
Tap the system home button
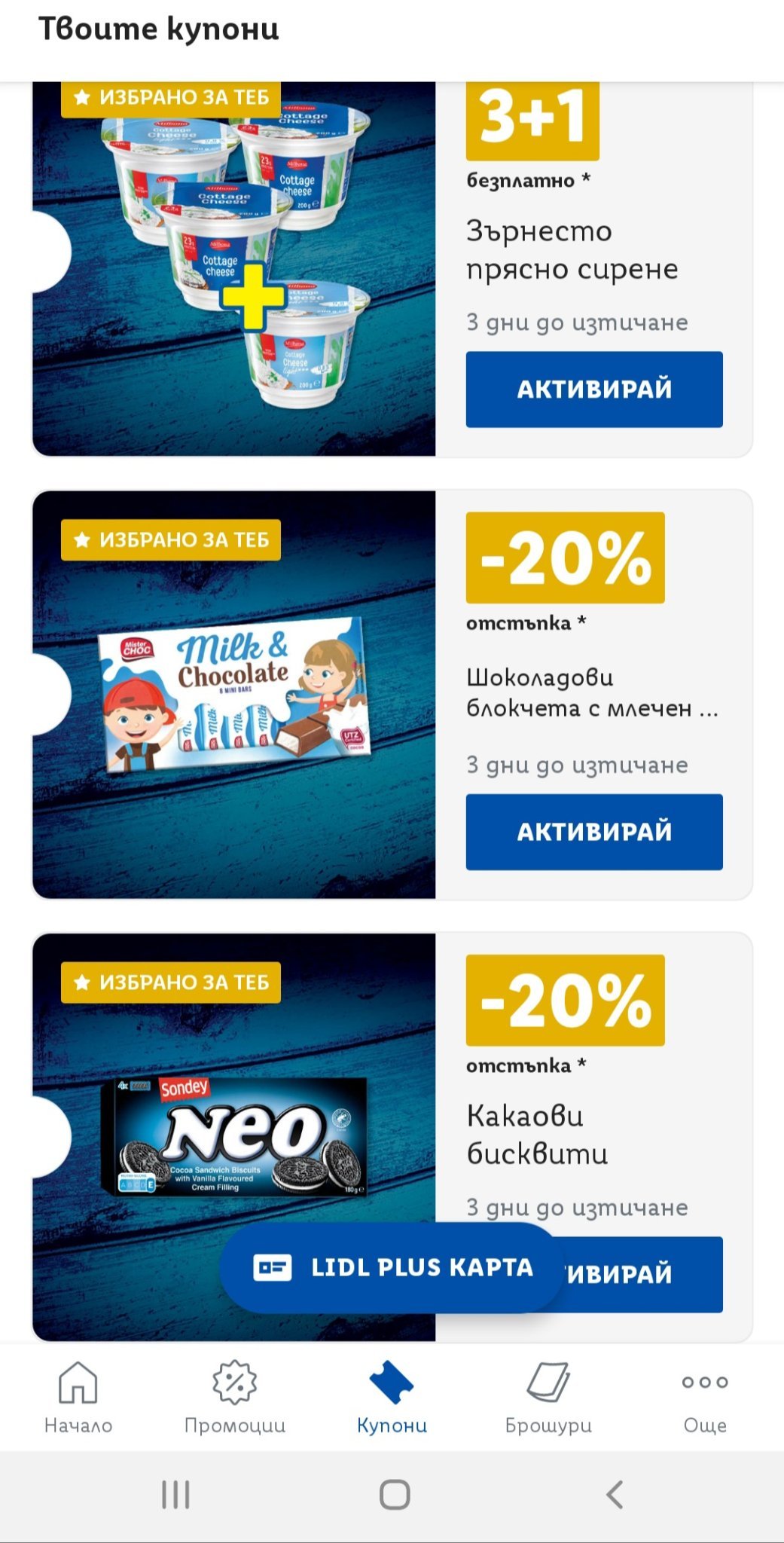pyautogui.click(x=395, y=1495)
